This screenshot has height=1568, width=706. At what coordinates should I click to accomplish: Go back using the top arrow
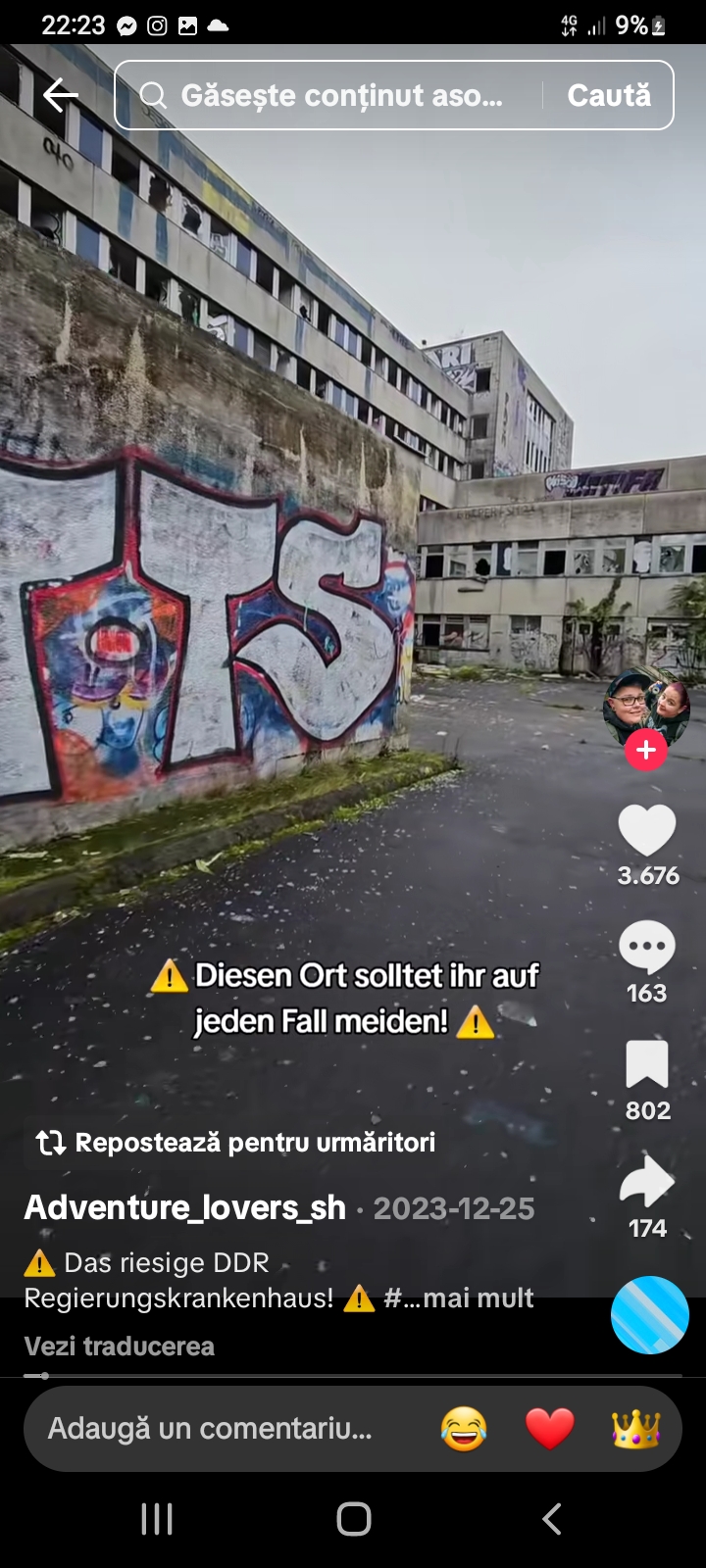tap(61, 95)
